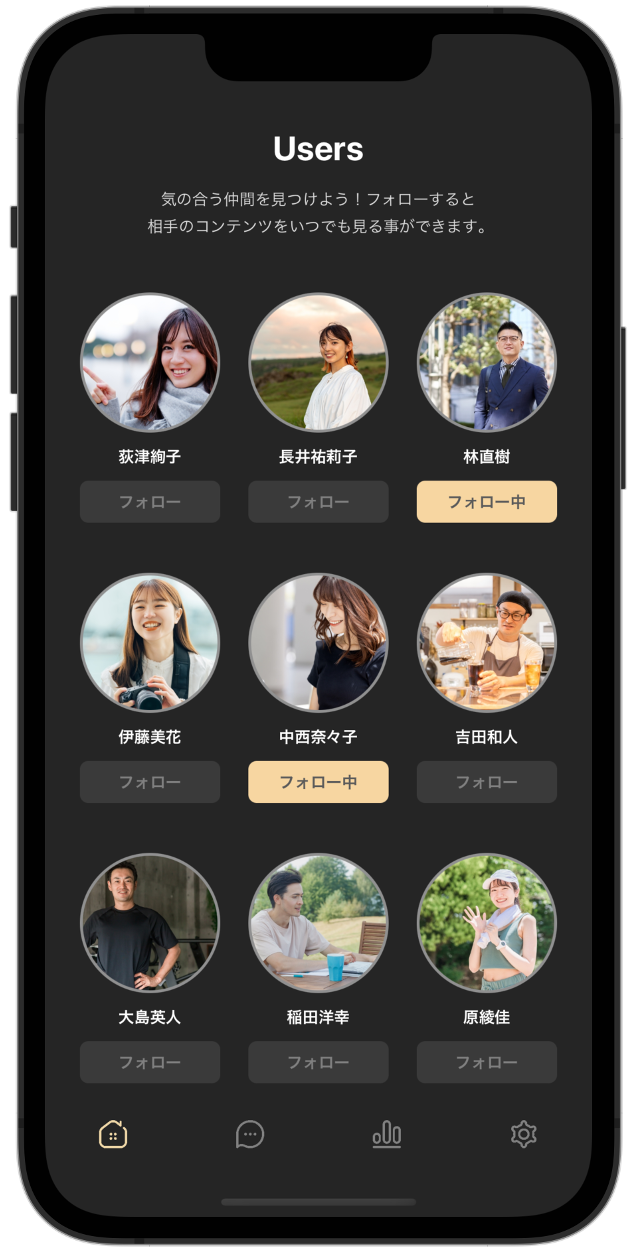Viewport: 636px width, 1248px height.
Task: View 林直樹's profile picture
Action: click(x=486, y=362)
